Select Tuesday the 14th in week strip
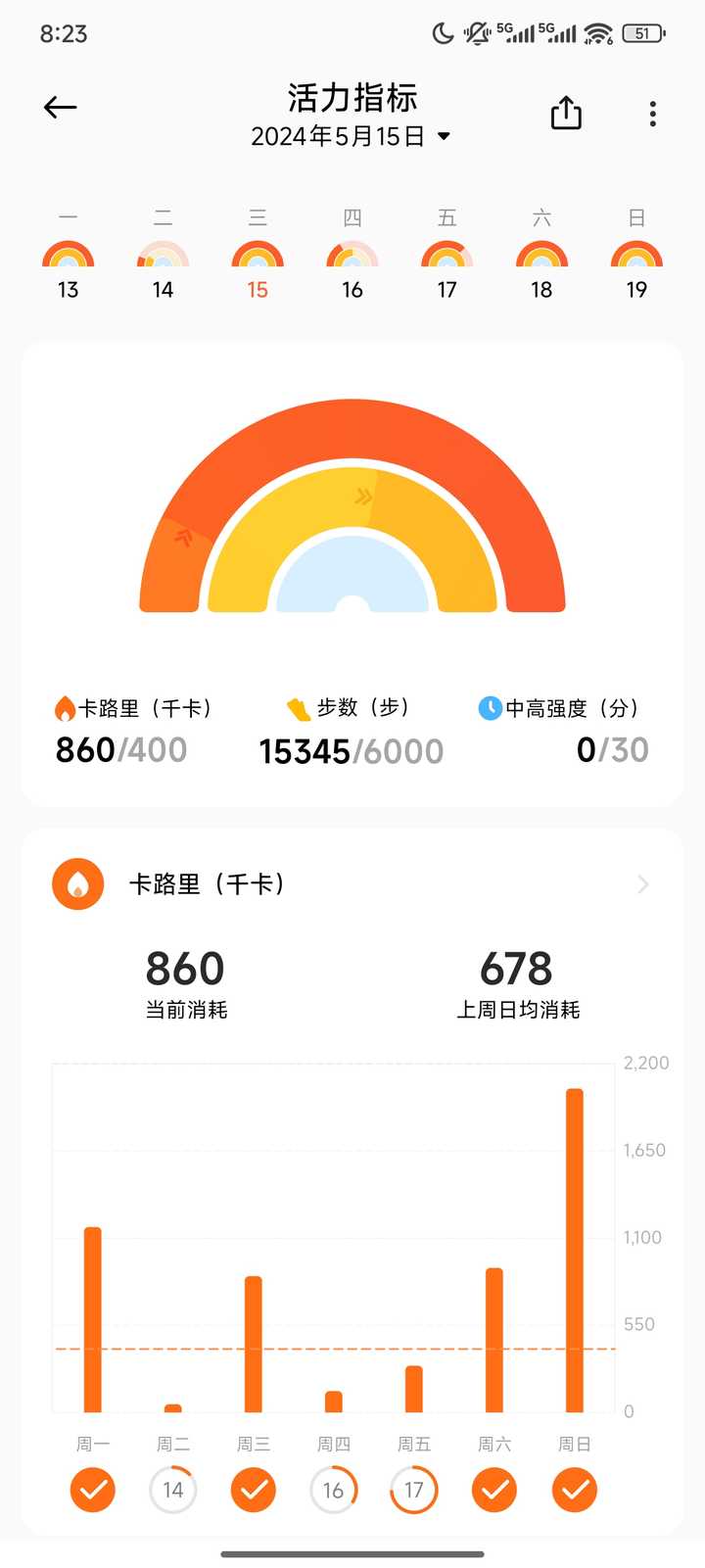The image size is (705, 1568). (x=163, y=256)
